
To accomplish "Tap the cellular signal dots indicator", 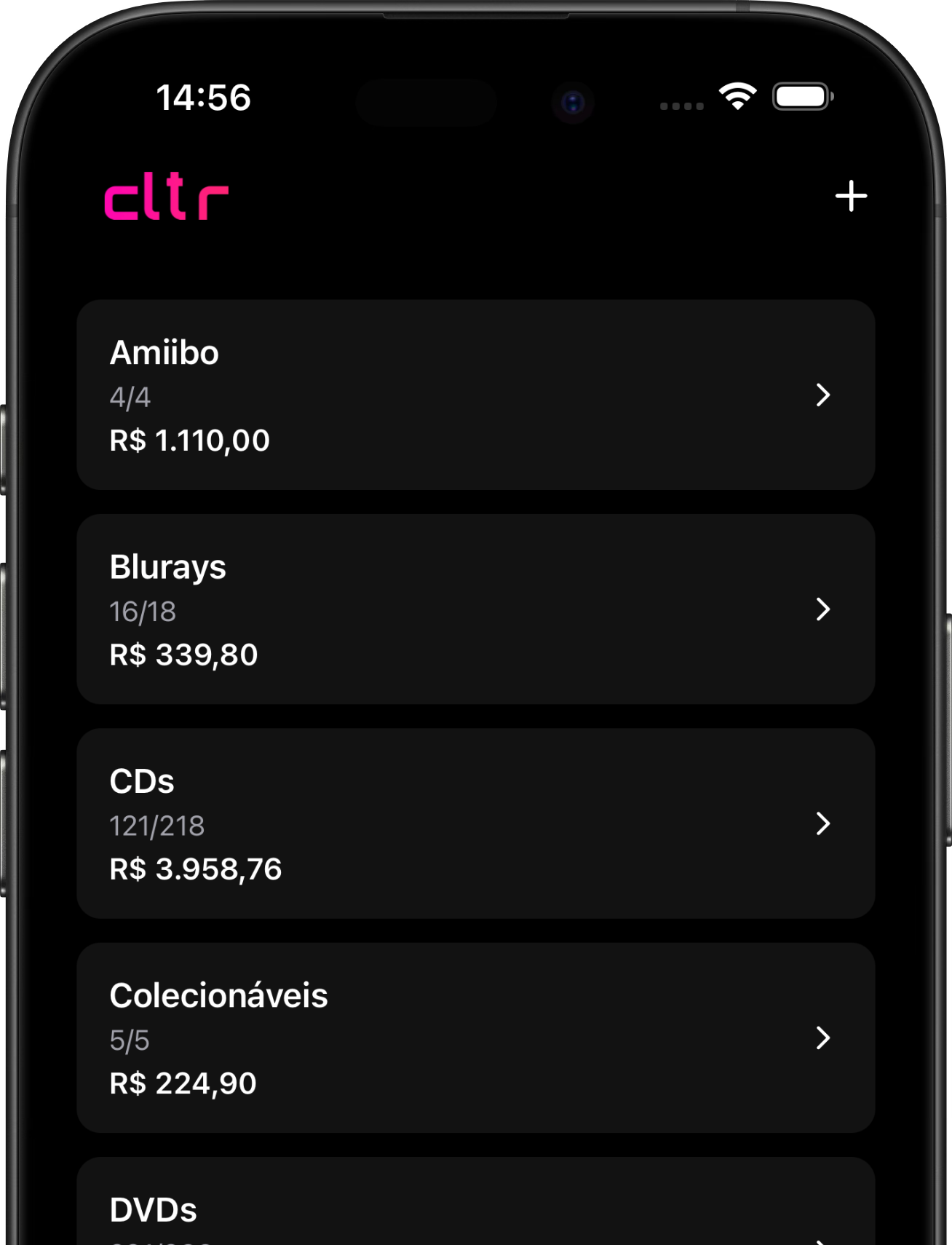I will click(x=681, y=105).
